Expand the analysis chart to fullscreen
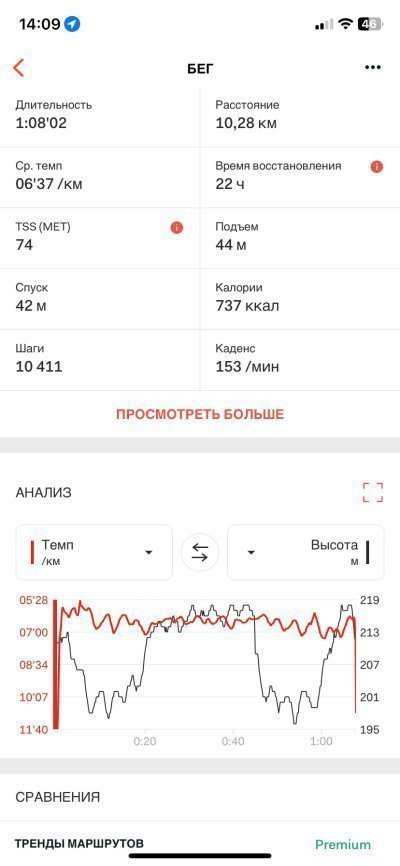Image resolution: width=400 pixels, height=866 pixels. tap(373, 492)
